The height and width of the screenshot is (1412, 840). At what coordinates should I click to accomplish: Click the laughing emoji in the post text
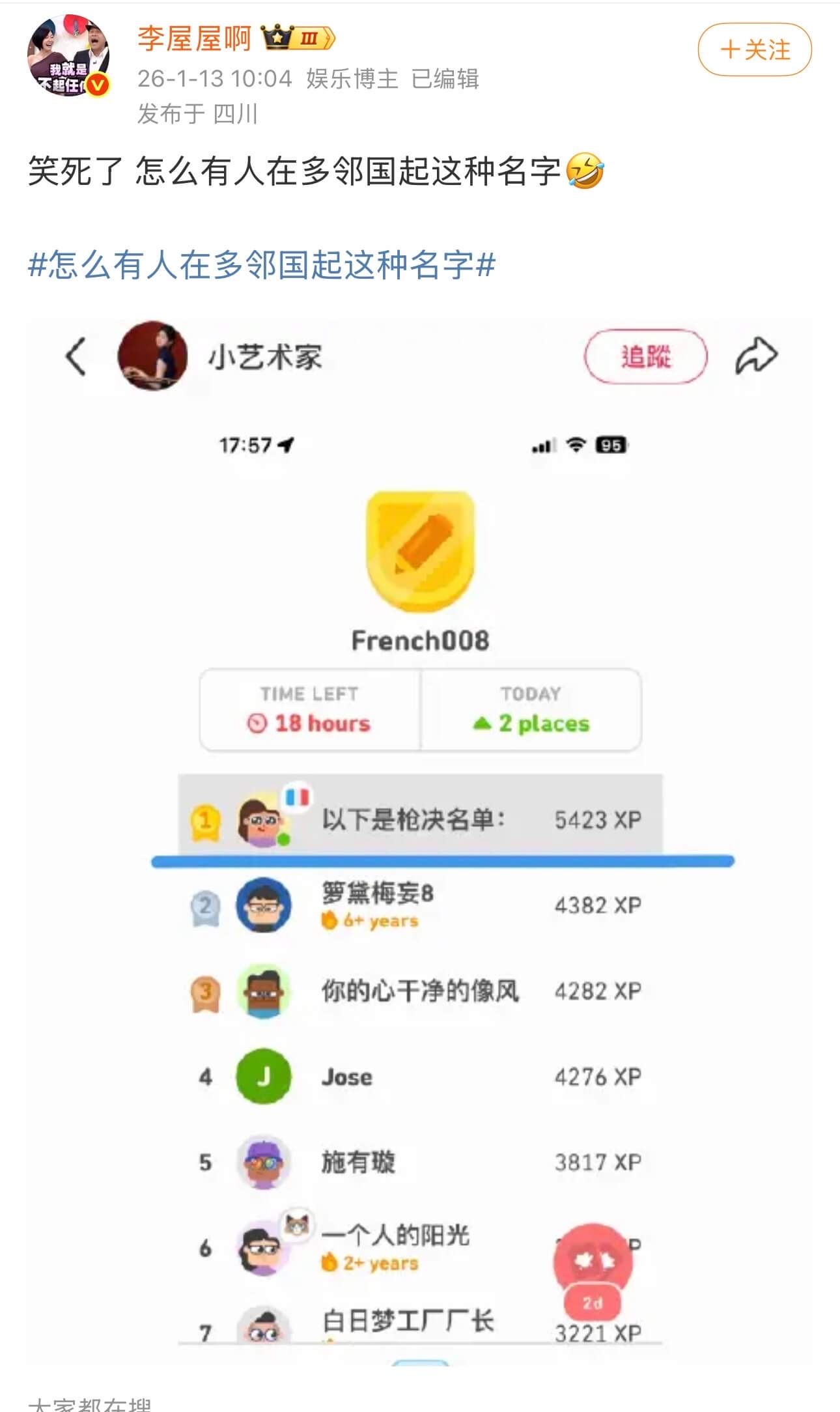[585, 171]
